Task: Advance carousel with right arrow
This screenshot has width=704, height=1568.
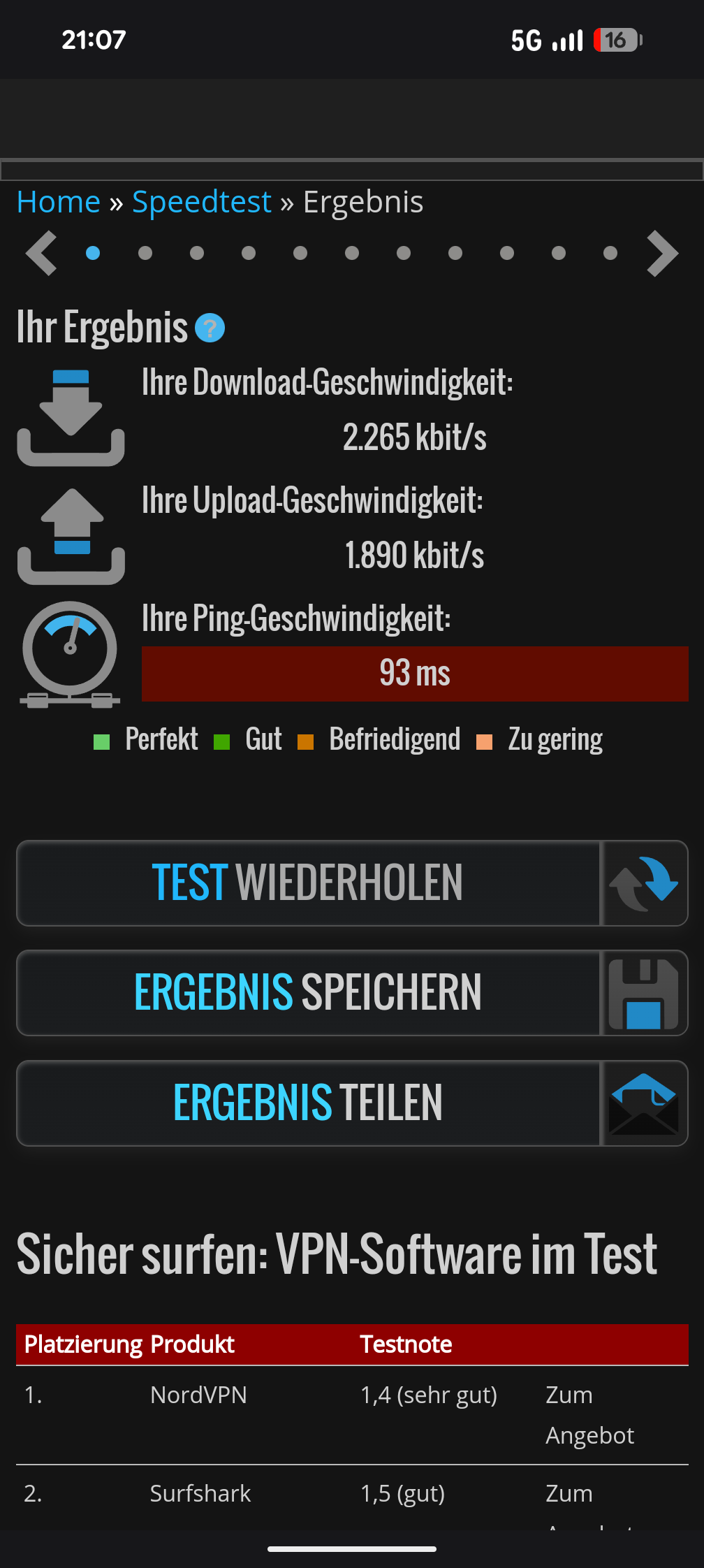Action: tap(662, 253)
